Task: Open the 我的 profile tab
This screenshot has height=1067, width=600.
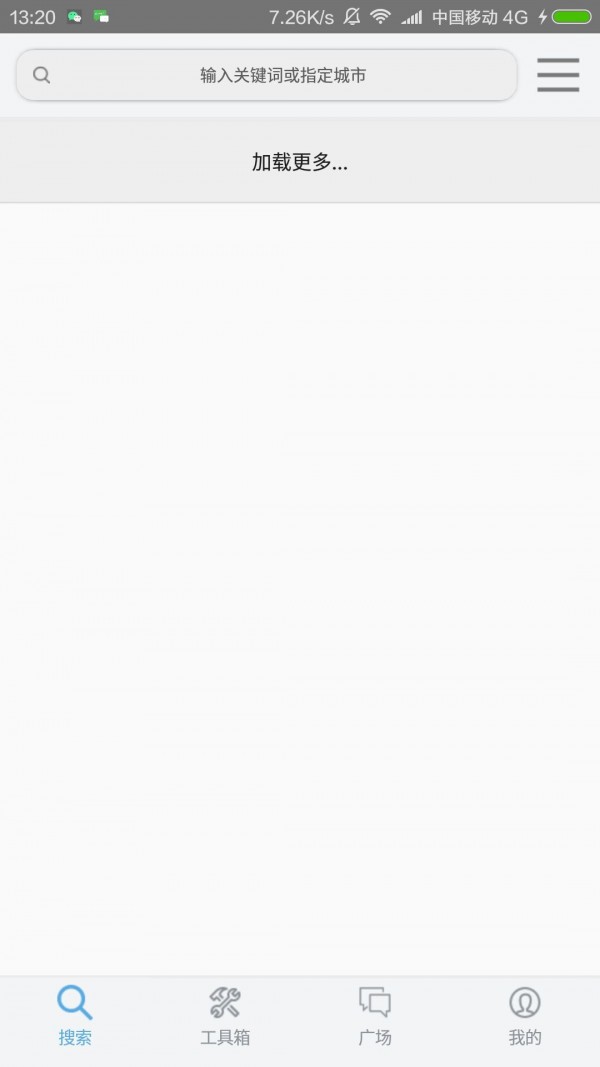Action: 525,1016
